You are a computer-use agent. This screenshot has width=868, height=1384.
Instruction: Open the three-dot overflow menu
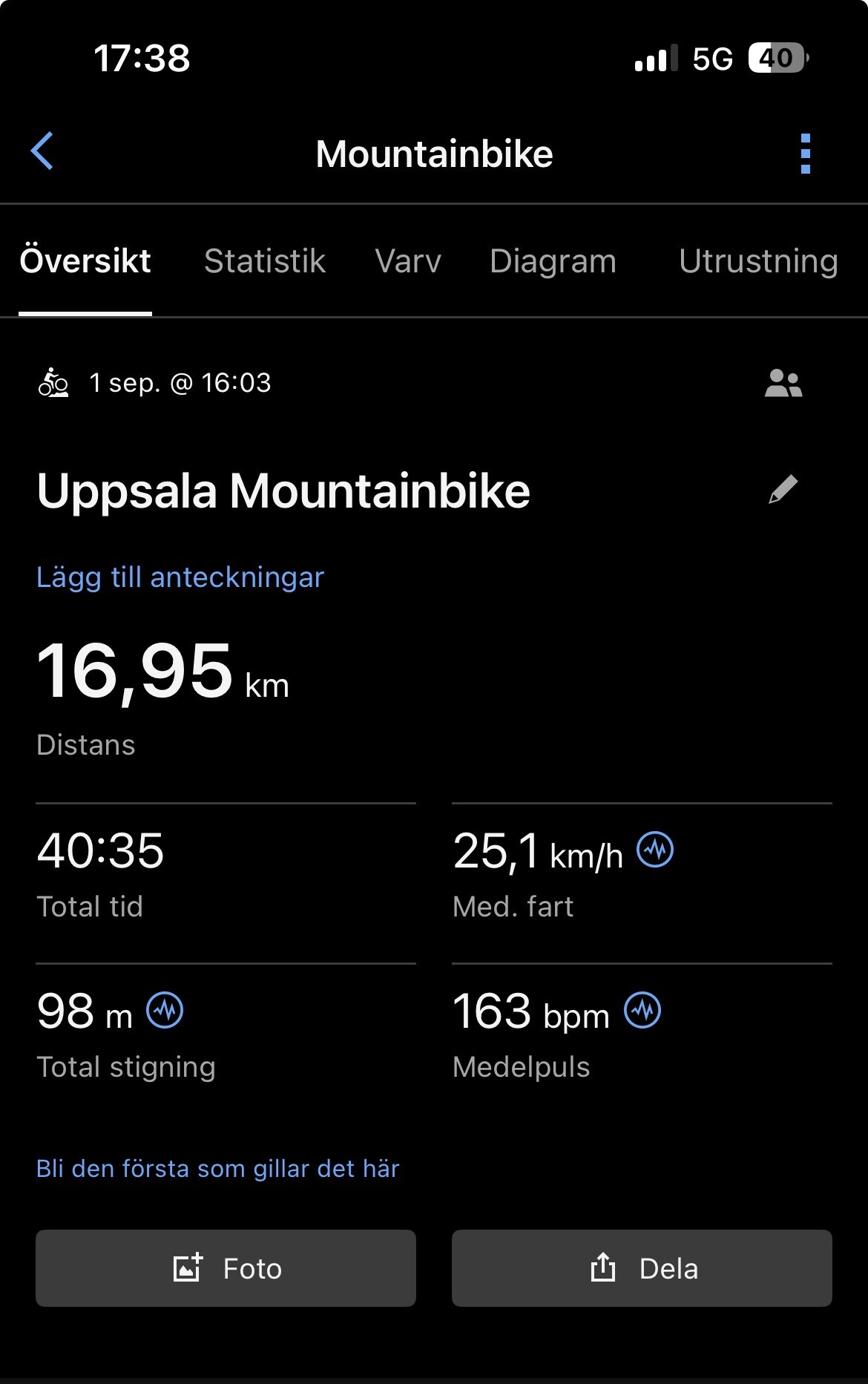(806, 154)
